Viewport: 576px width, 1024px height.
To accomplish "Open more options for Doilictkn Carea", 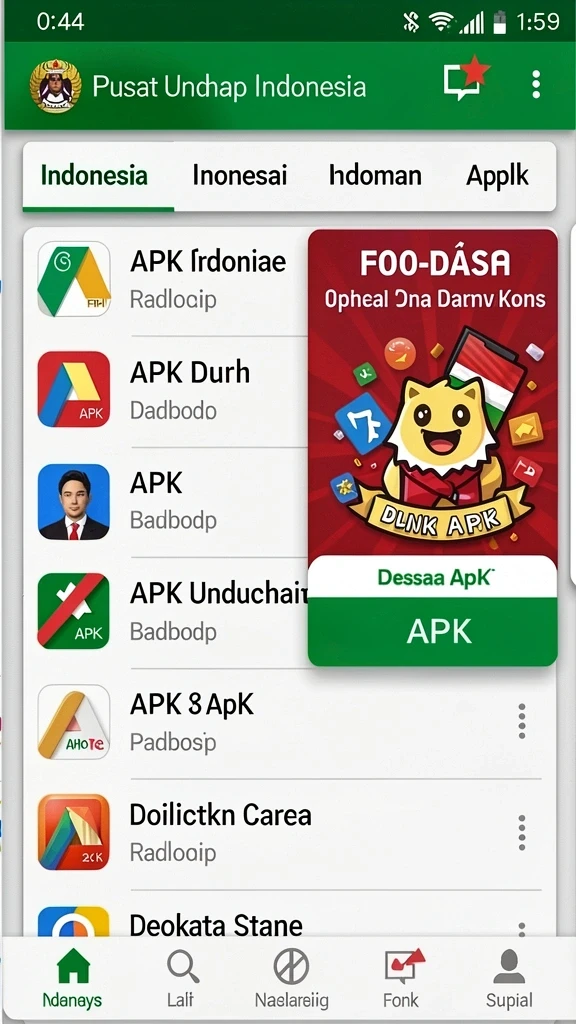I will tap(521, 833).
